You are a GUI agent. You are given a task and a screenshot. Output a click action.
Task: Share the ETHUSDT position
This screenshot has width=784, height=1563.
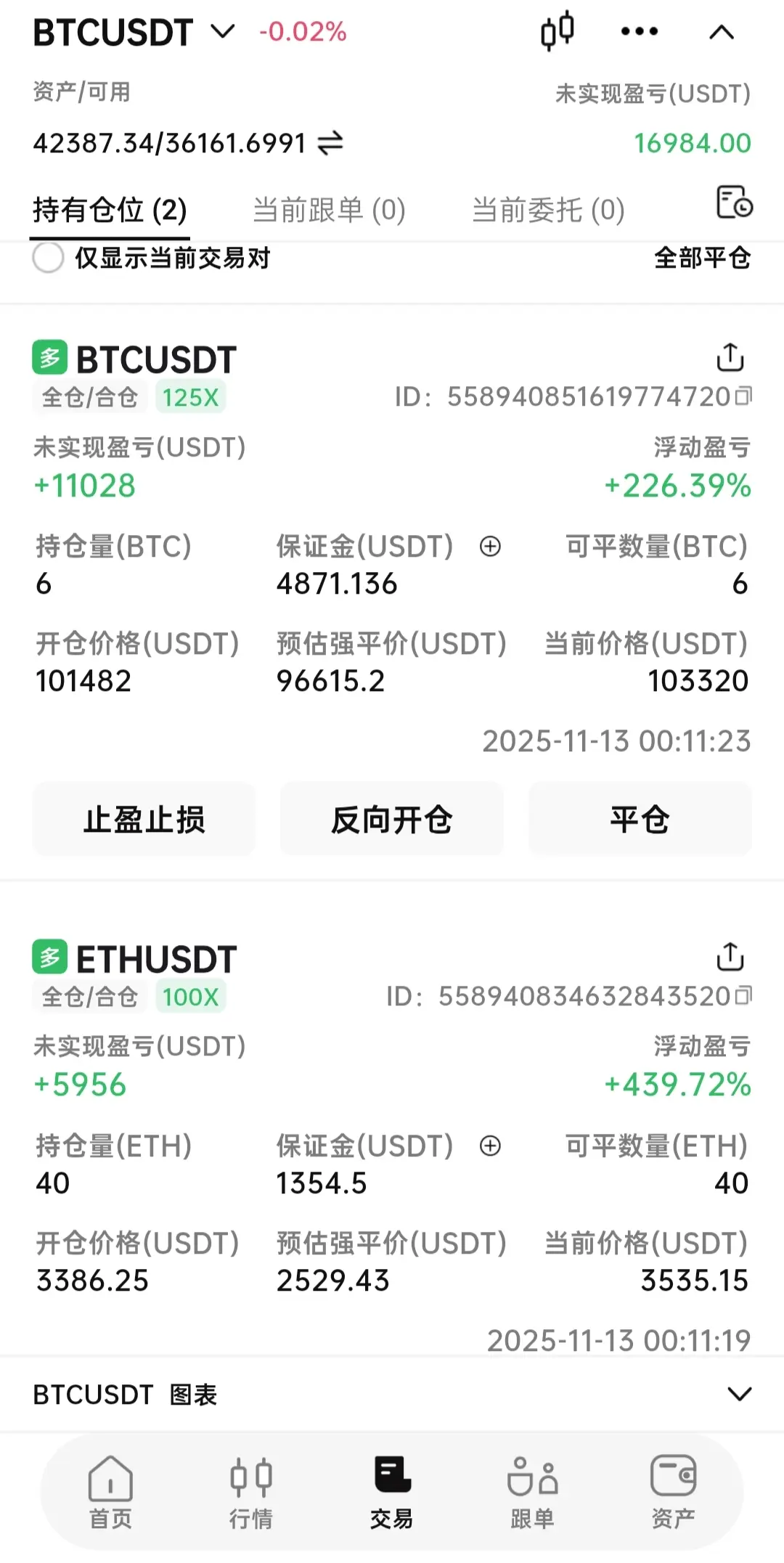[x=730, y=957]
